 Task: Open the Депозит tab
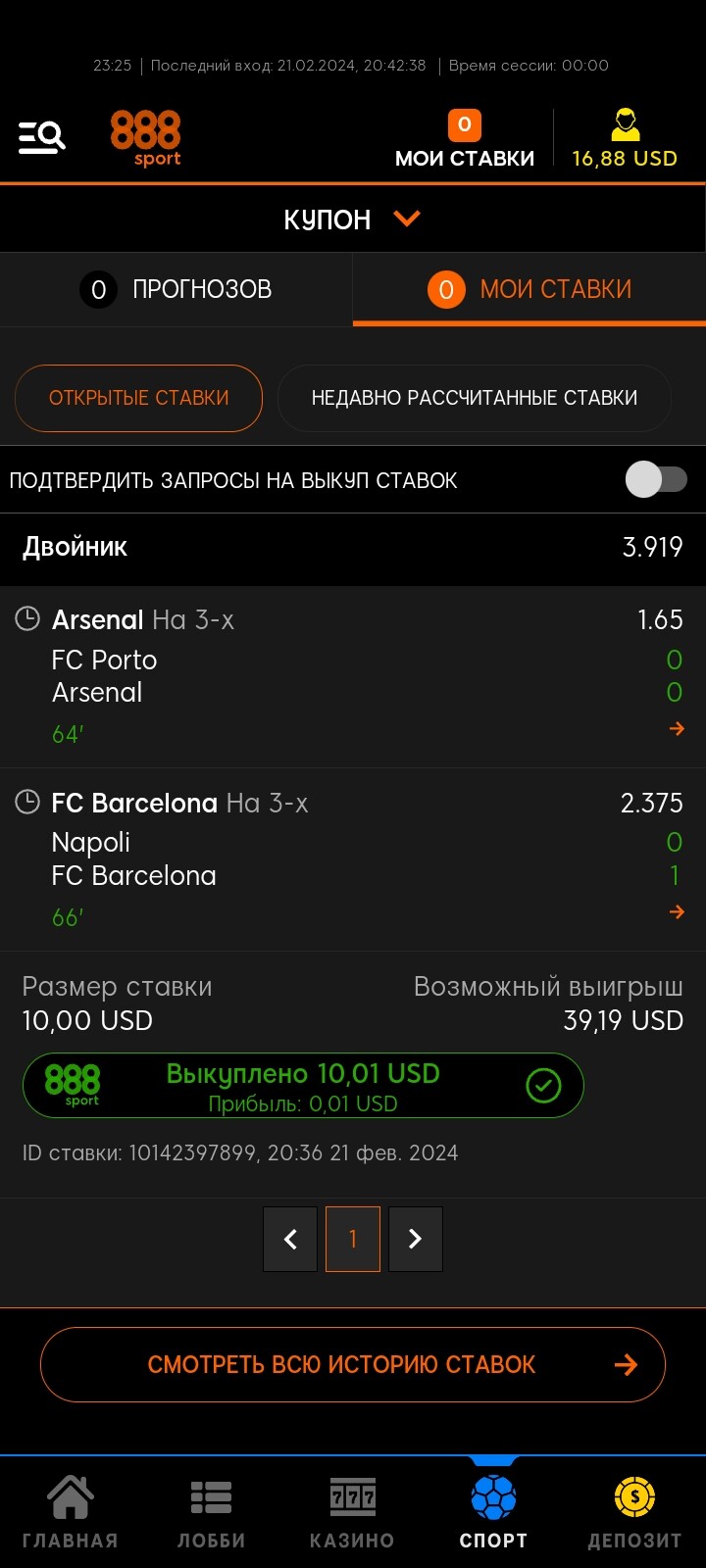(x=634, y=1512)
